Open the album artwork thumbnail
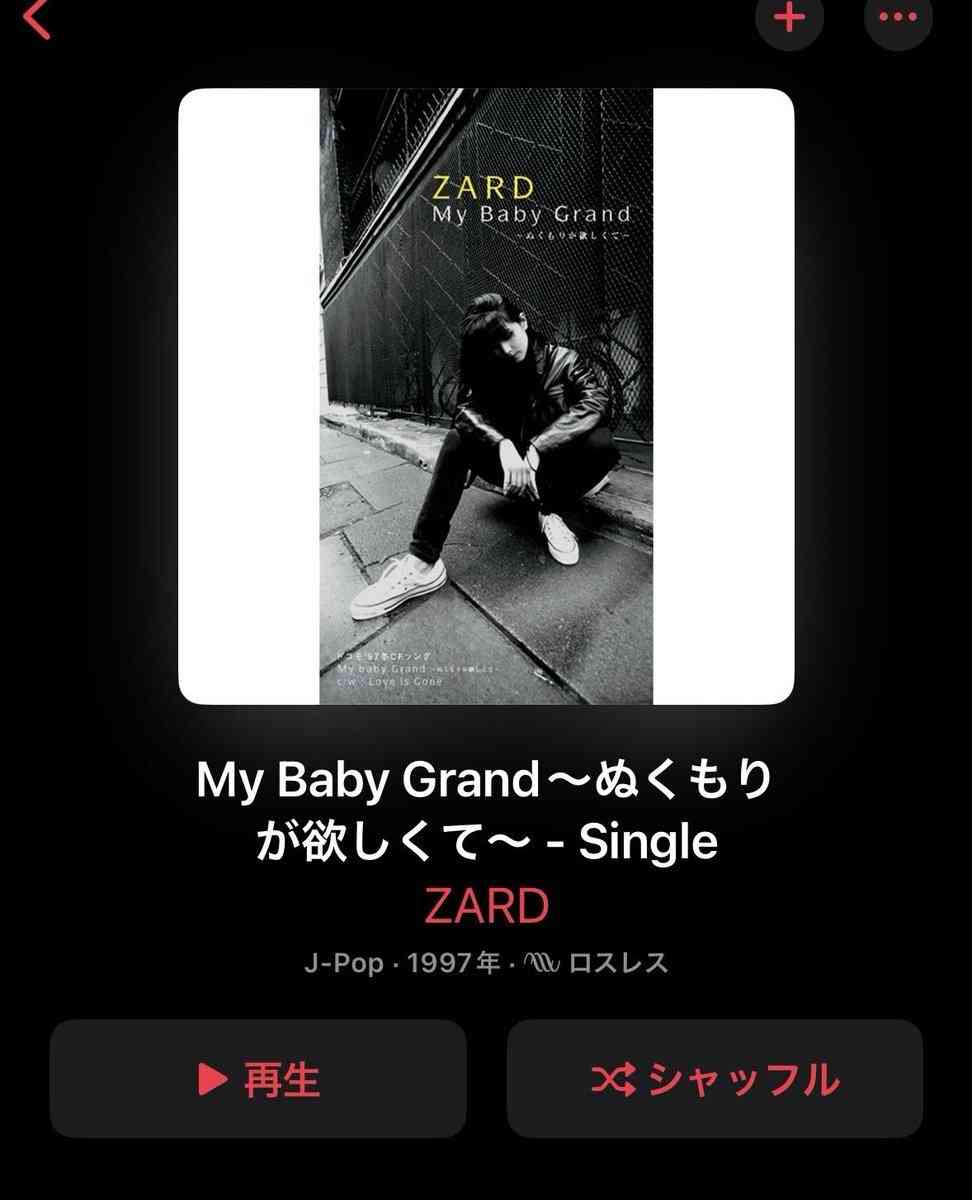This screenshot has height=1200, width=972. 485,395
